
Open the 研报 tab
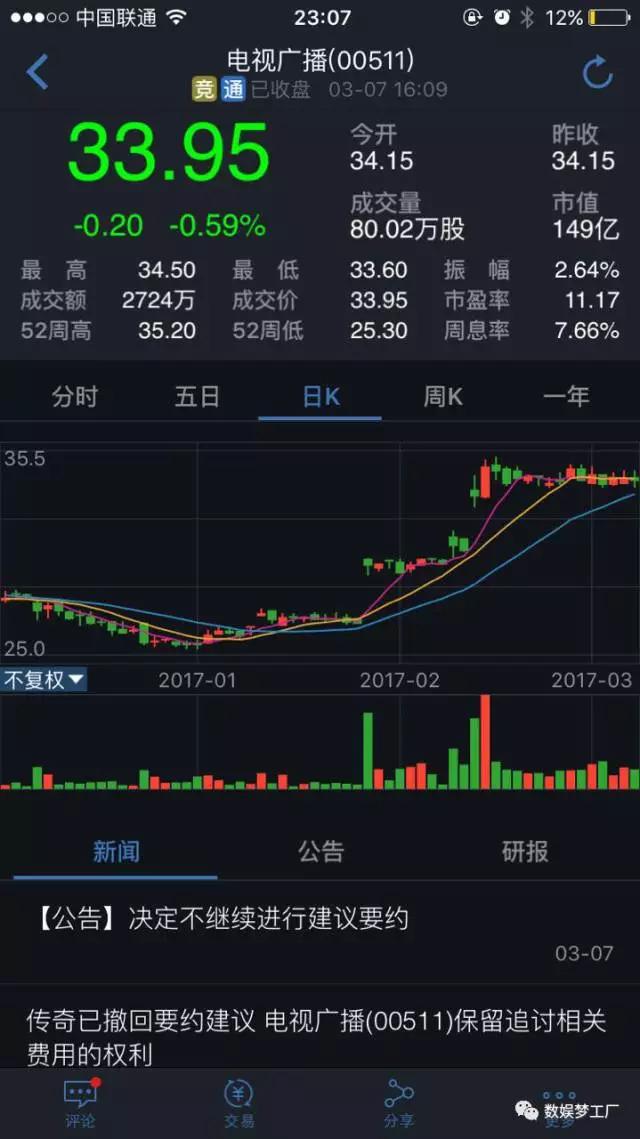[x=525, y=852]
